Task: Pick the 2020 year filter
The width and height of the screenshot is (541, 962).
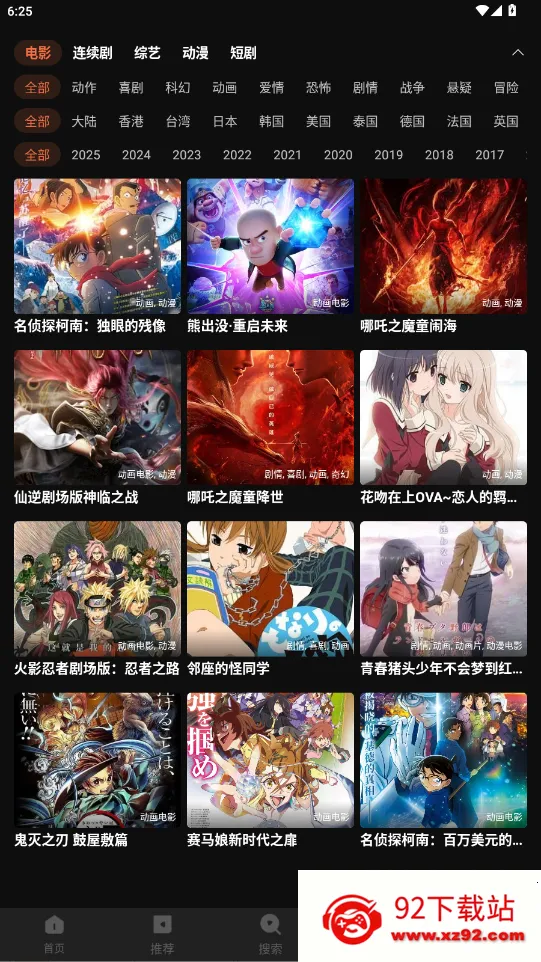Action: tap(338, 155)
